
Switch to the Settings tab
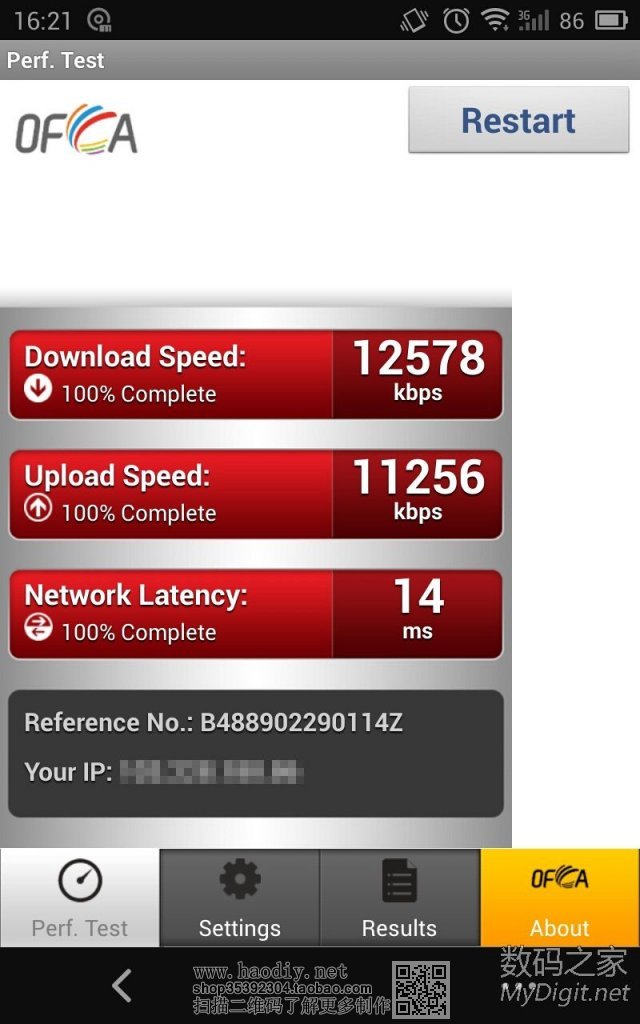[x=240, y=898]
